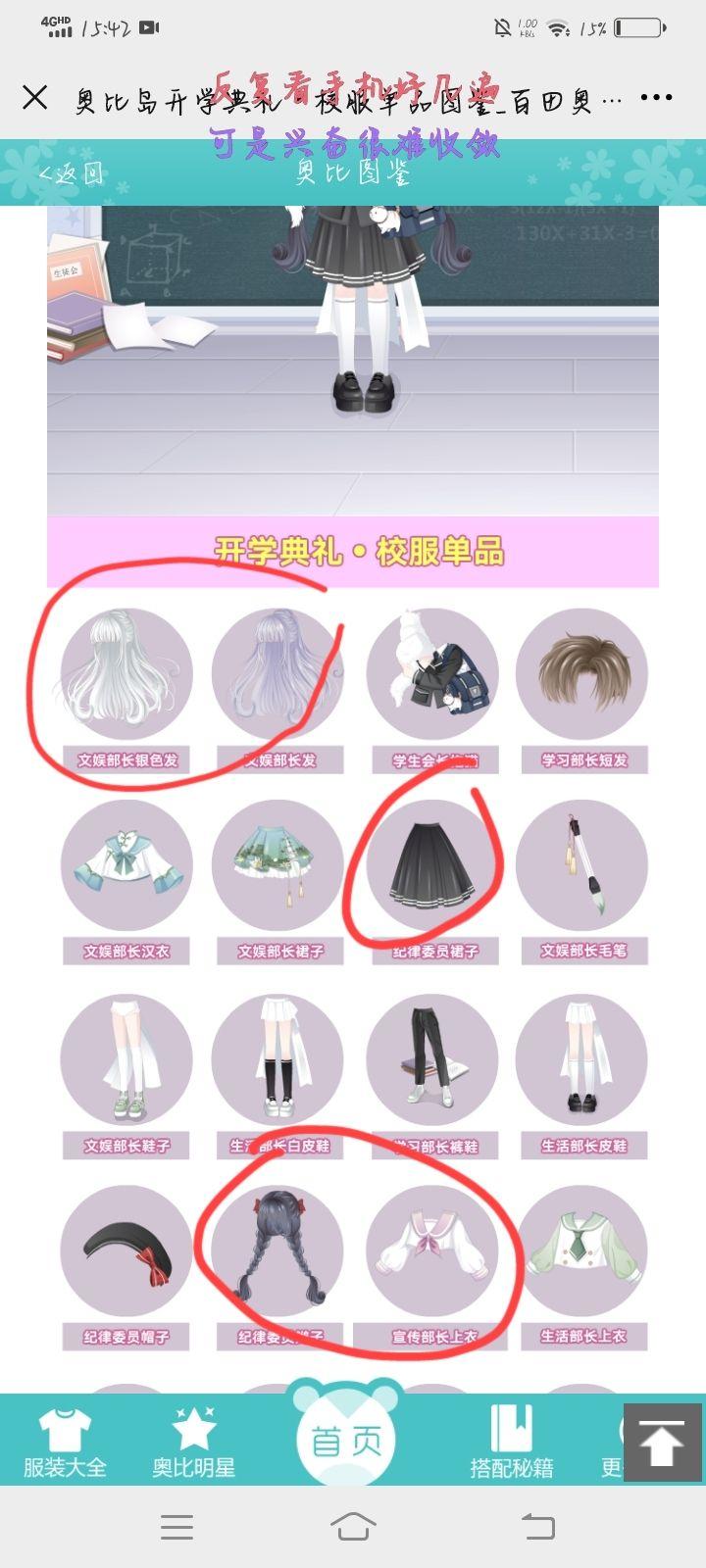View the 纪律委员裙子 skirt item
Viewport: 706px width, 1568px height.
pyautogui.click(x=431, y=866)
